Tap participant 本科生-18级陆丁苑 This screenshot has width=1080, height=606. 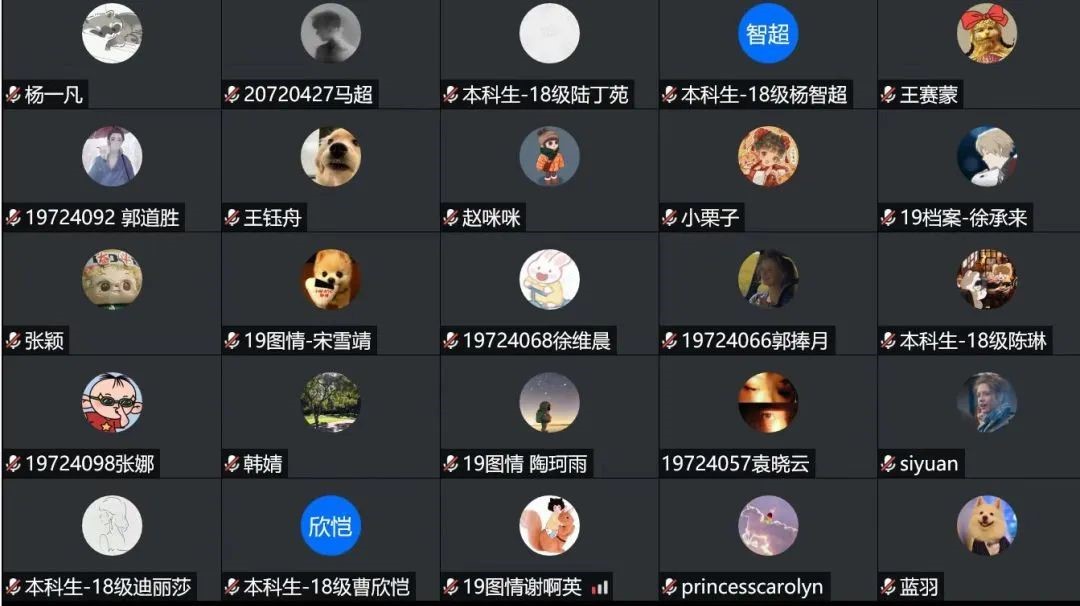pos(549,40)
